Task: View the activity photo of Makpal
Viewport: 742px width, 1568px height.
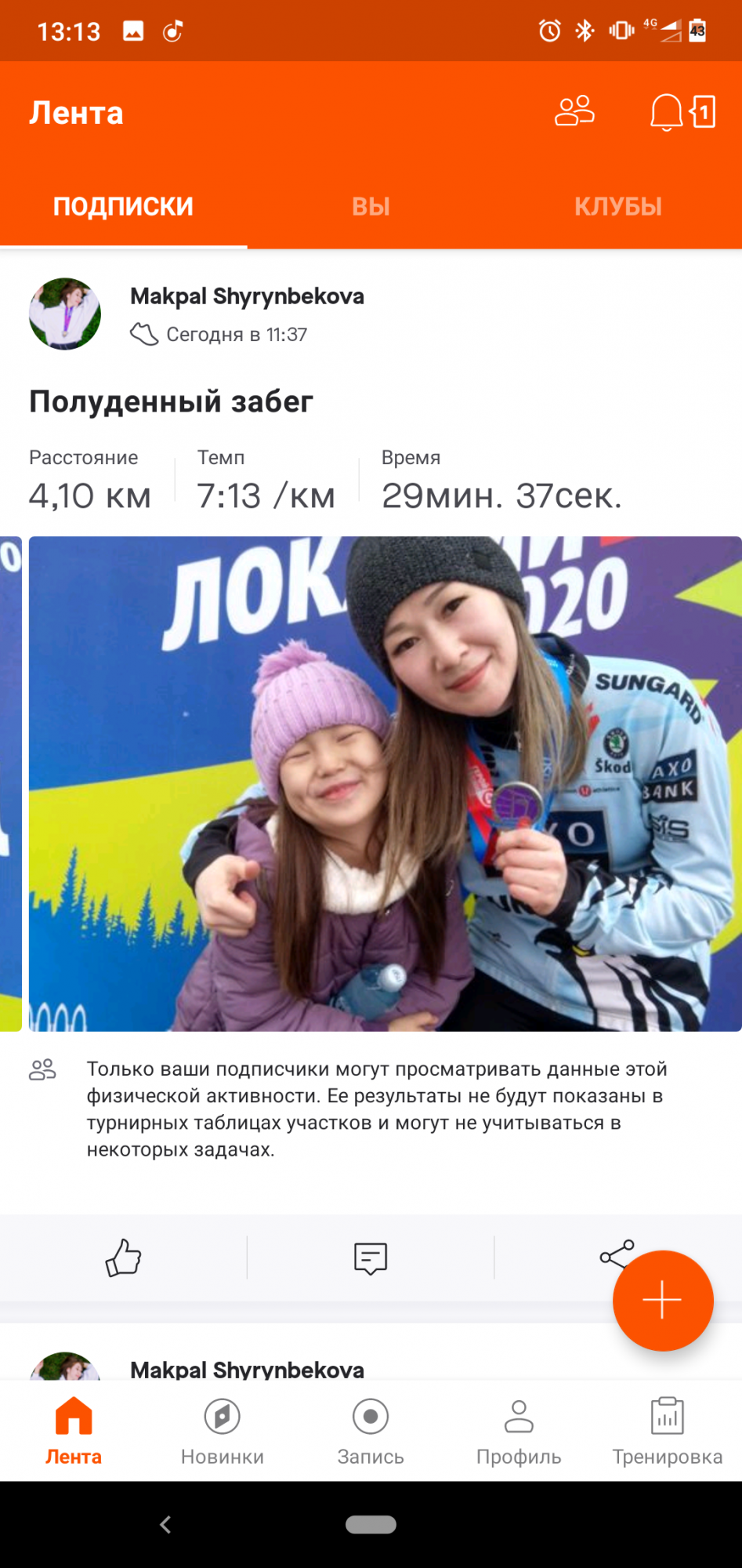Action: (x=384, y=784)
